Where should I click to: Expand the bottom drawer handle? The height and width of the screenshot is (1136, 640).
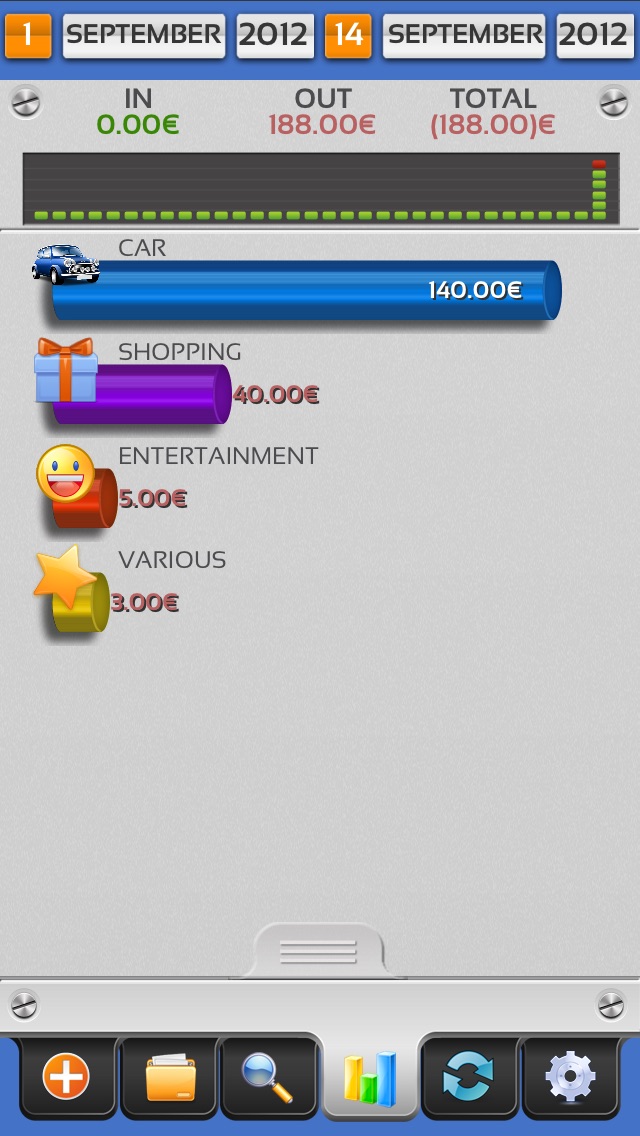pyautogui.click(x=319, y=951)
